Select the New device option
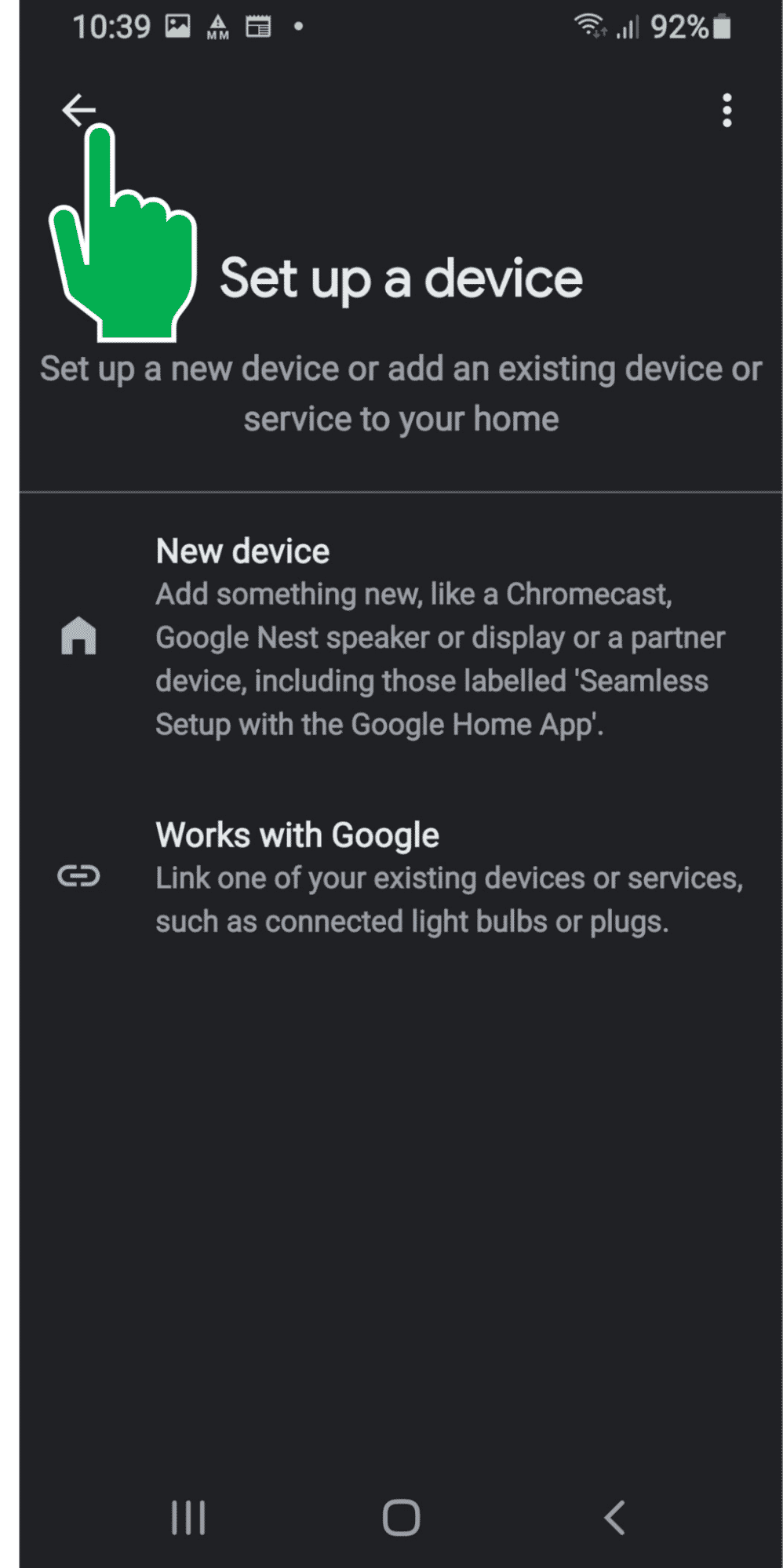This screenshot has width=783, height=1568. coord(400,637)
